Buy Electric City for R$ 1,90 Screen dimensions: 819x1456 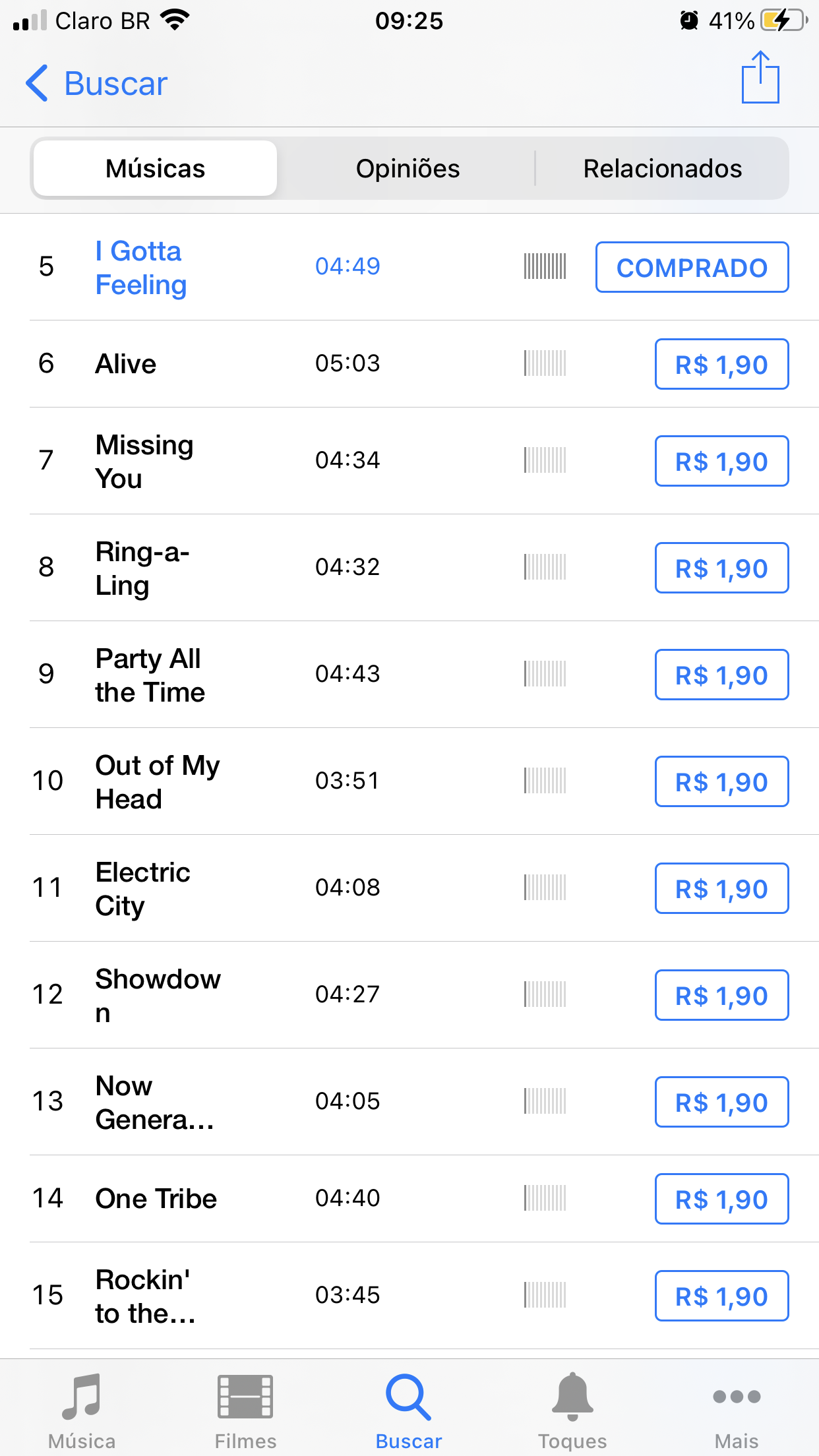721,888
